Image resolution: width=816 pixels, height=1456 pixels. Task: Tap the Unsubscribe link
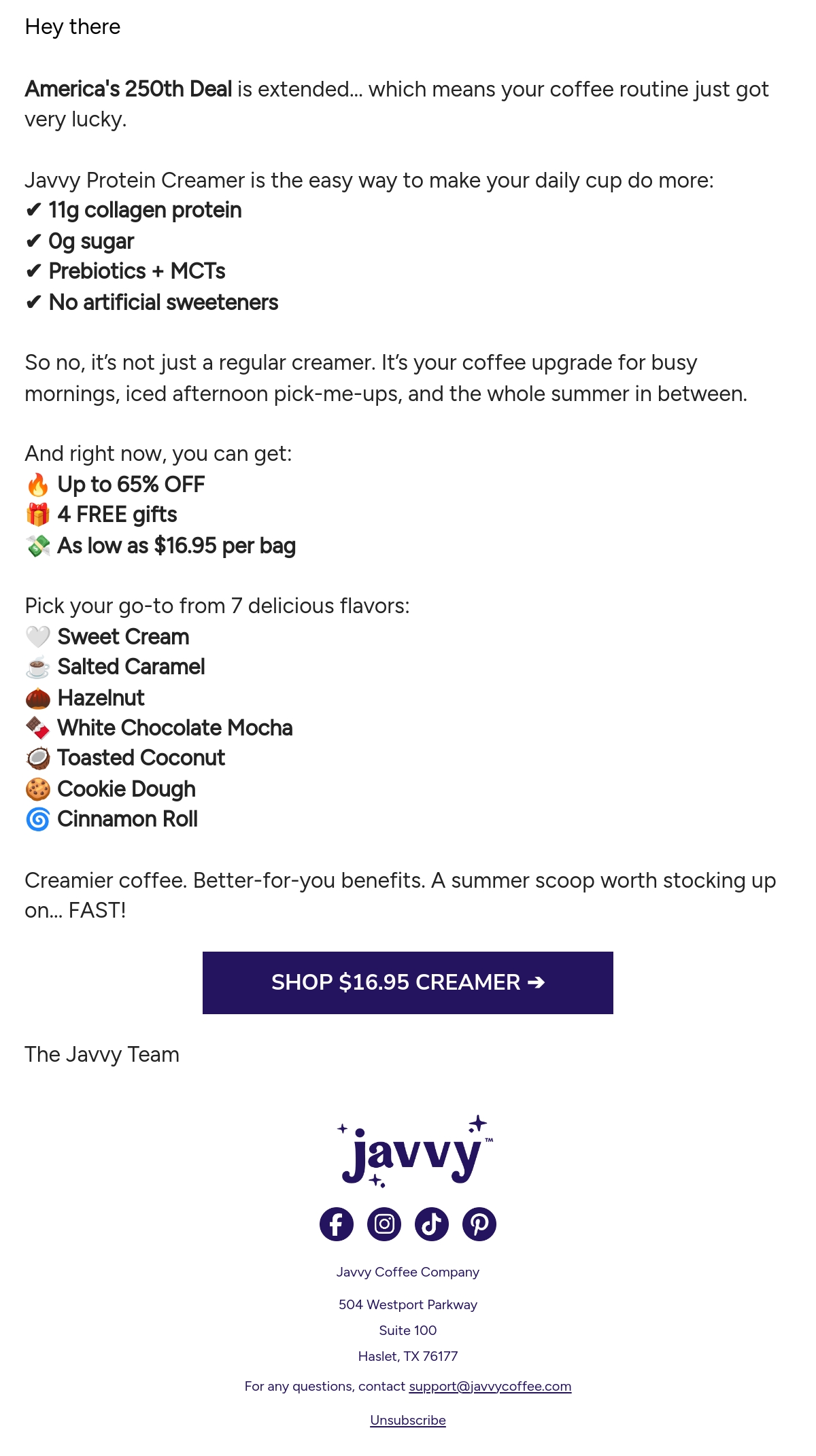[408, 1420]
